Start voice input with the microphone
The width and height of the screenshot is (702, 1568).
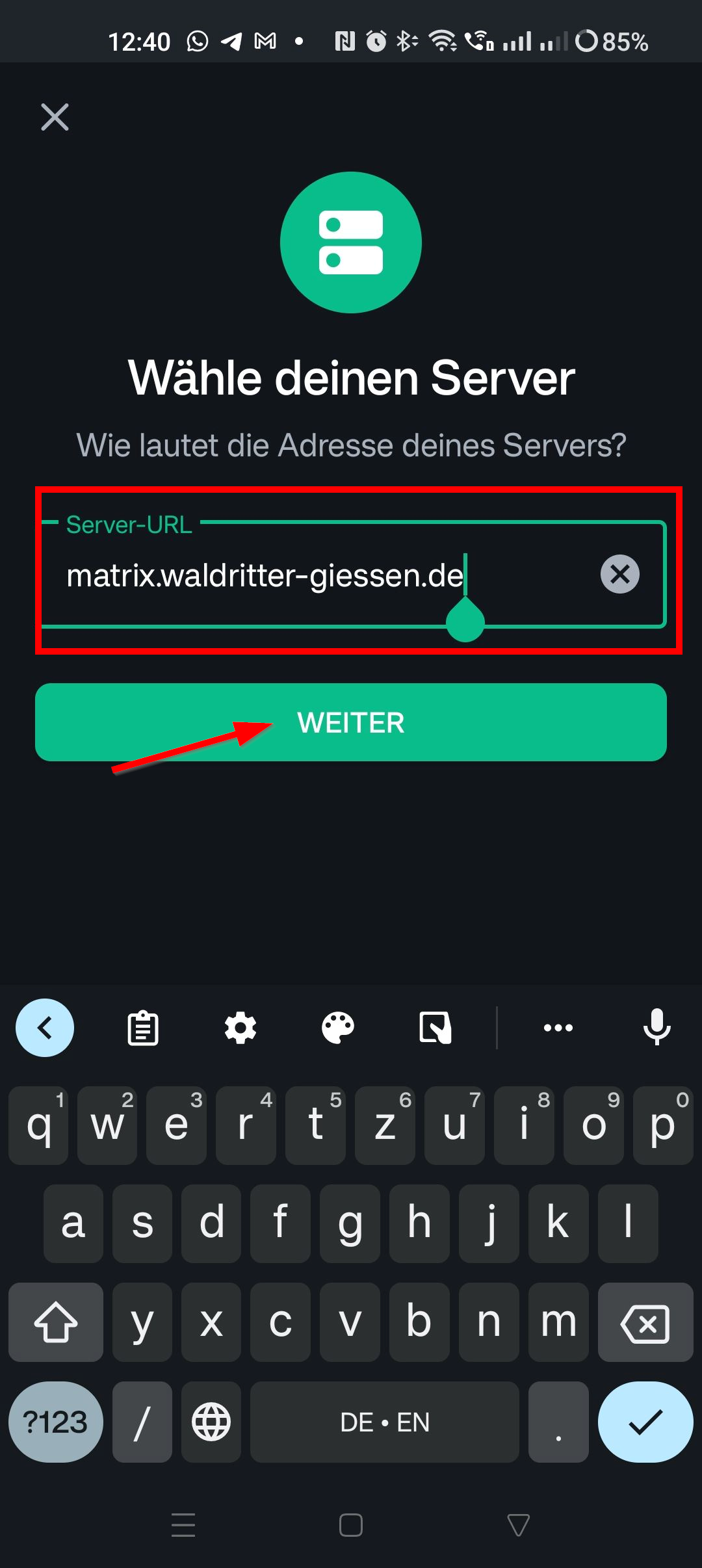coord(656,1028)
